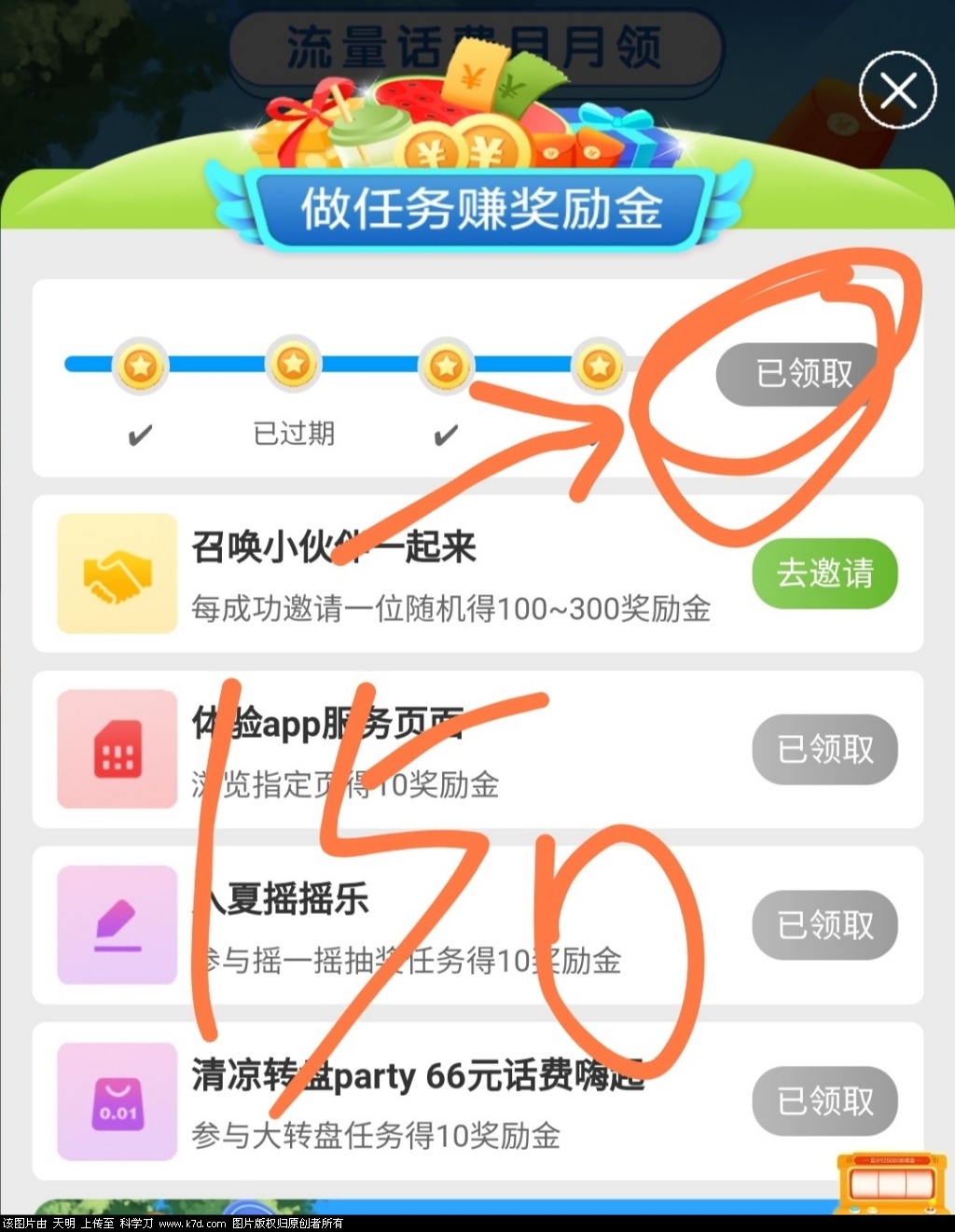Tap 已领取 for 清凉转盘party task

pyautogui.click(x=824, y=1101)
